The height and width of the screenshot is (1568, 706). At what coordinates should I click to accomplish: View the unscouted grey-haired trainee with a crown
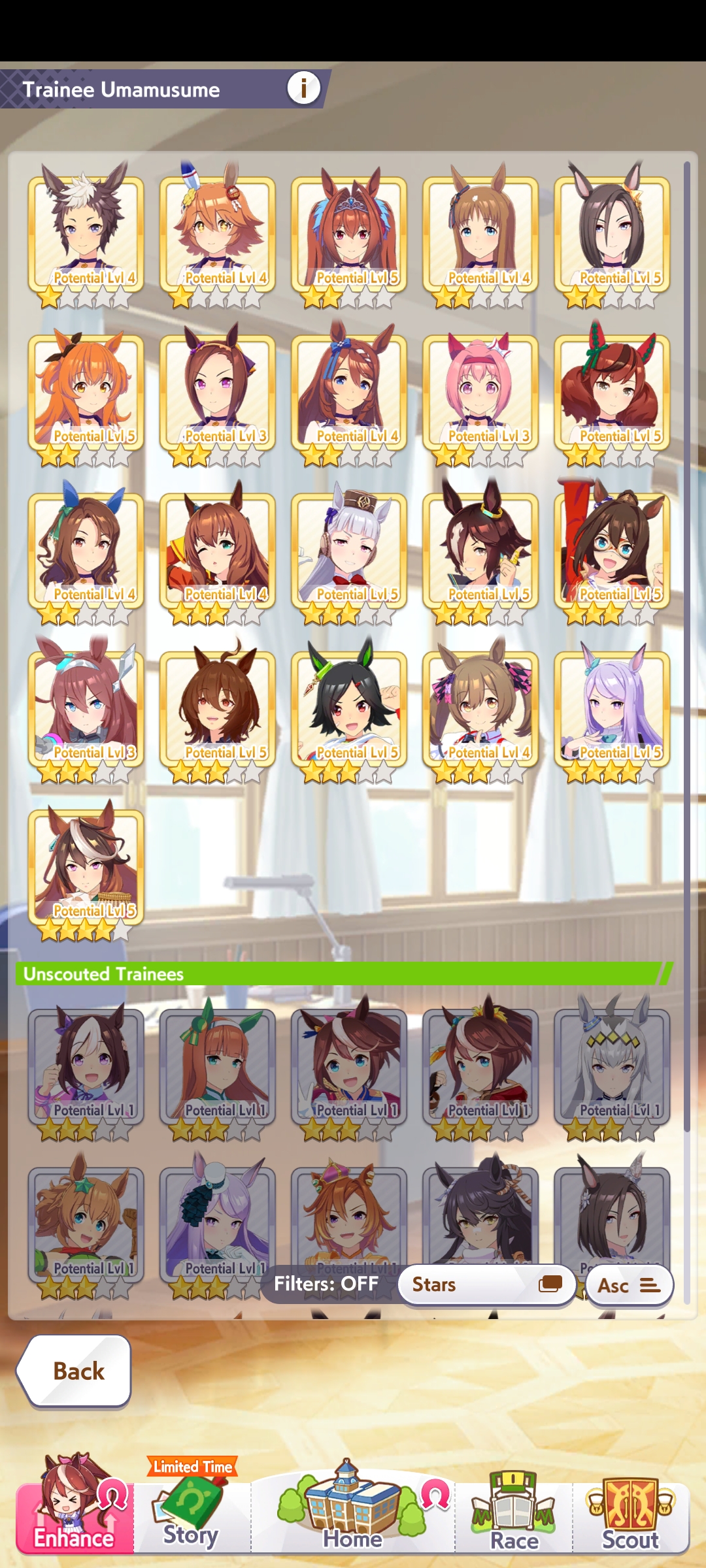[x=612, y=1066]
